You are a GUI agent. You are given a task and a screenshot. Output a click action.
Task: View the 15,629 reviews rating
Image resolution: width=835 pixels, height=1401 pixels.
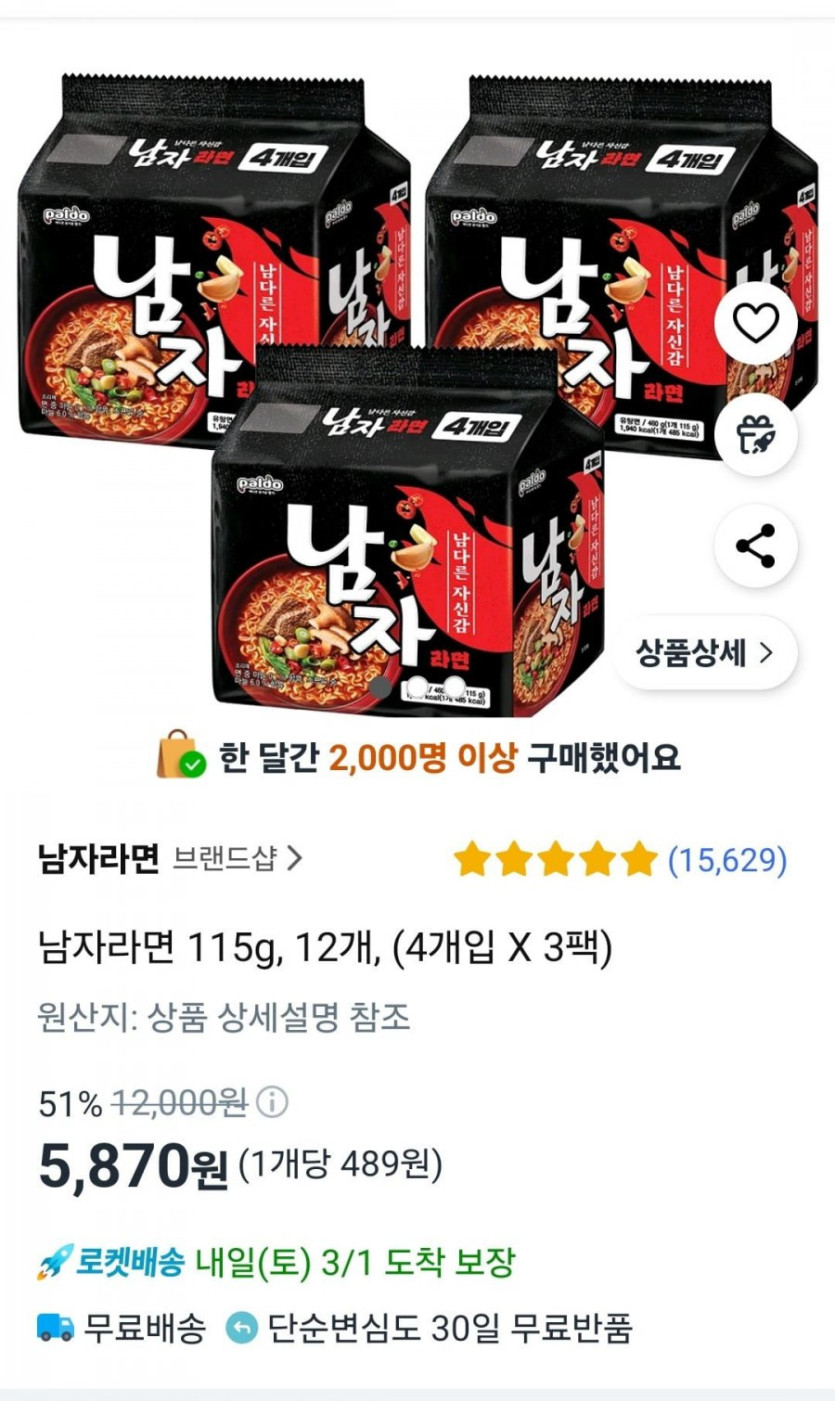point(620,859)
